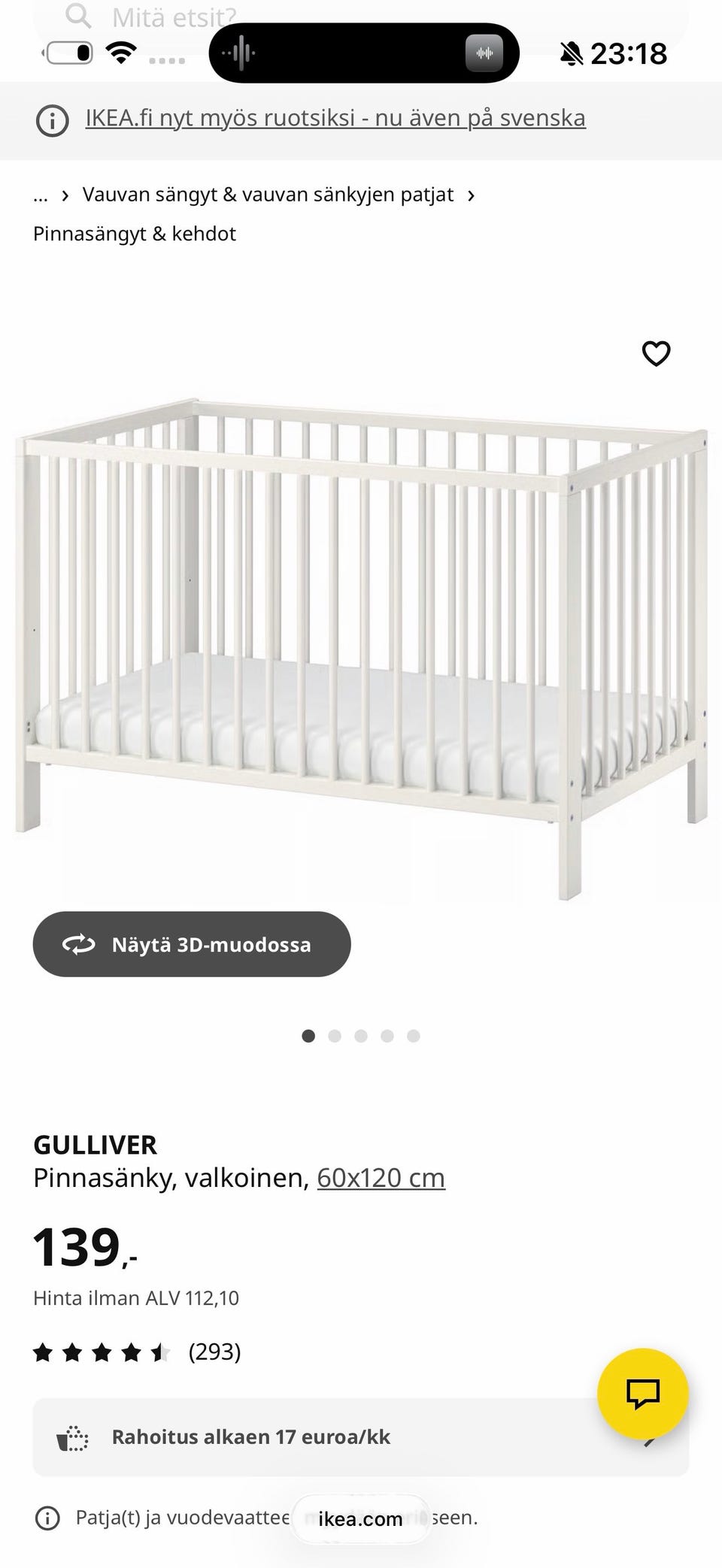The image size is (722, 1568).
Task: Tap the ikea.com address pill
Action: (360, 1519)
